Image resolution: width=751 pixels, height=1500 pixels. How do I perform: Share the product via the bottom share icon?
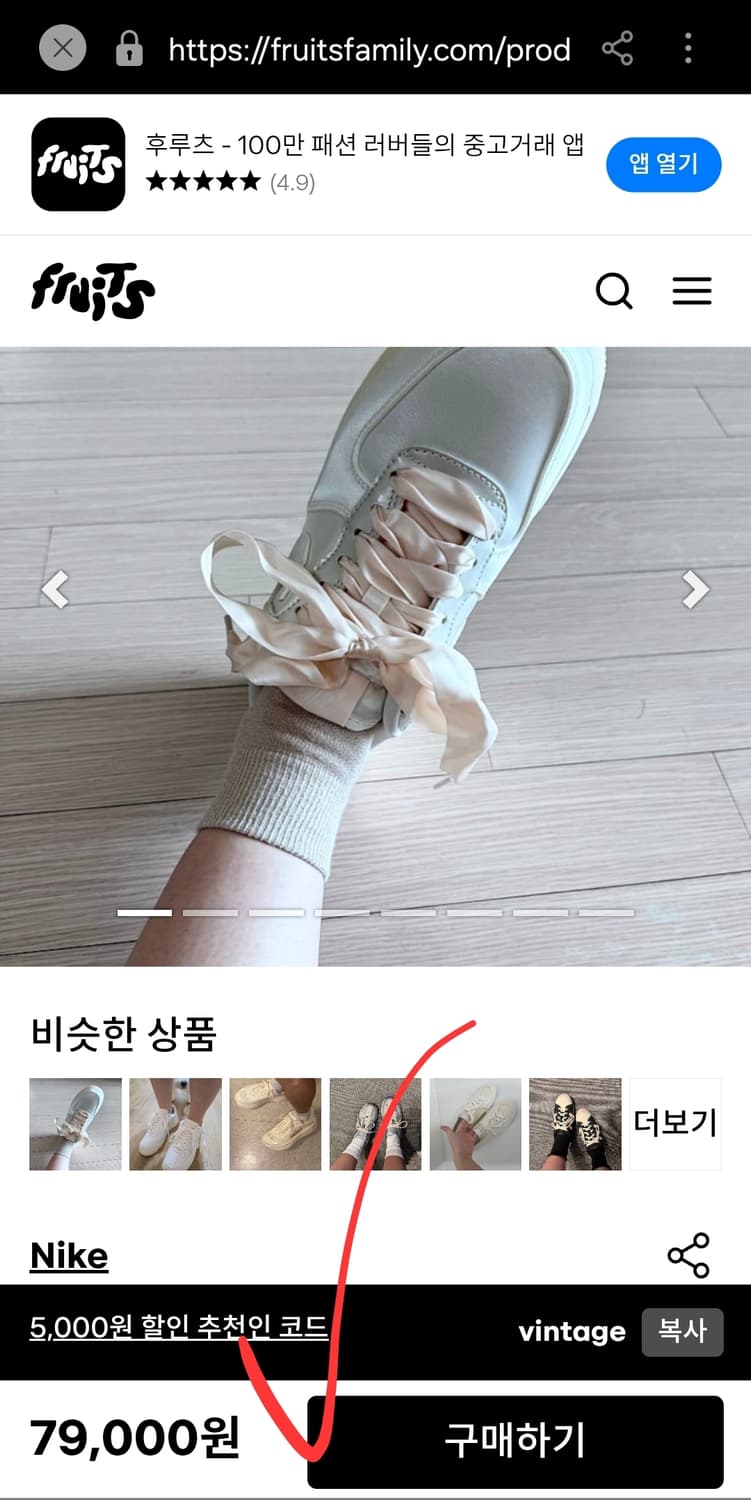pyautogui.click(x=686, y=1254)
